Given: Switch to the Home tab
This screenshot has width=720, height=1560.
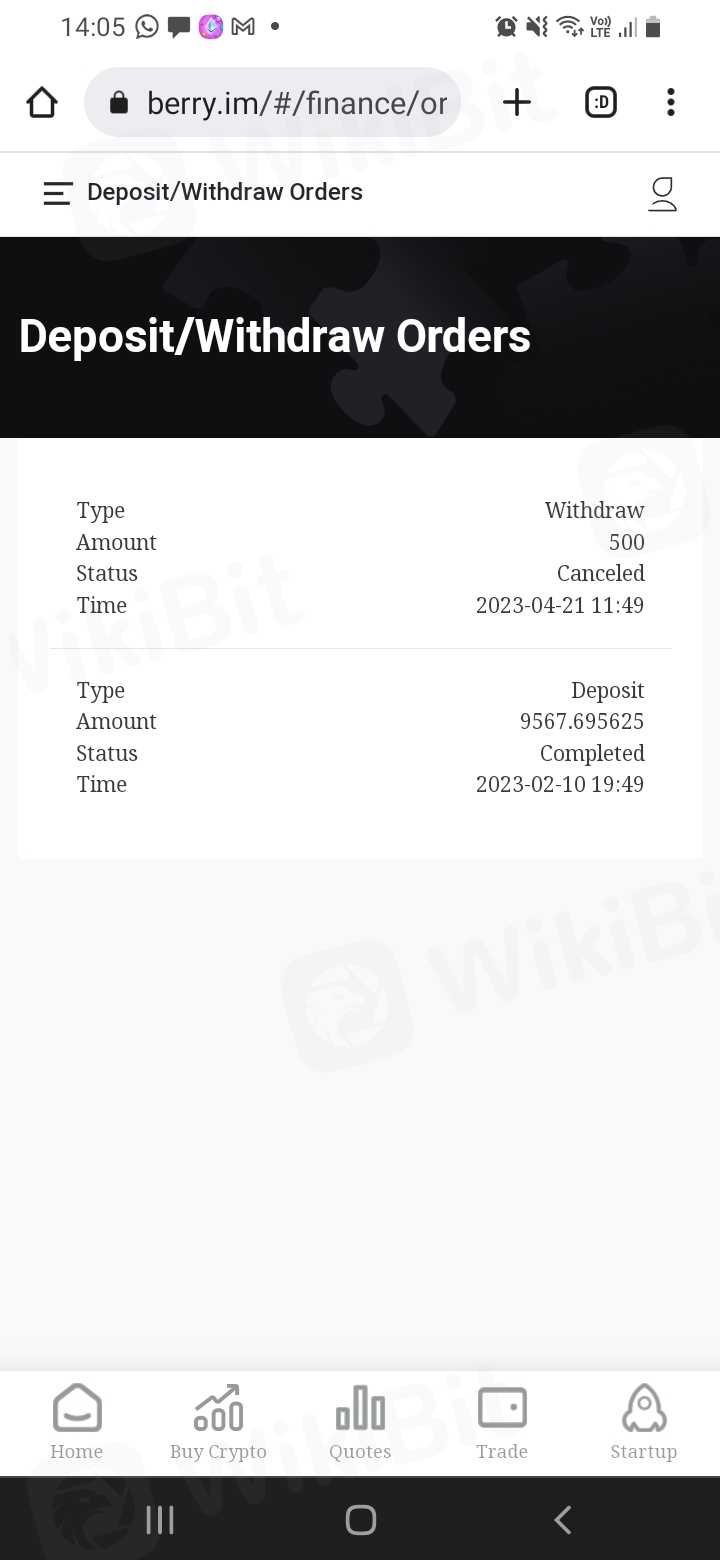Looking at the screenshot, I should point(77,1422).
